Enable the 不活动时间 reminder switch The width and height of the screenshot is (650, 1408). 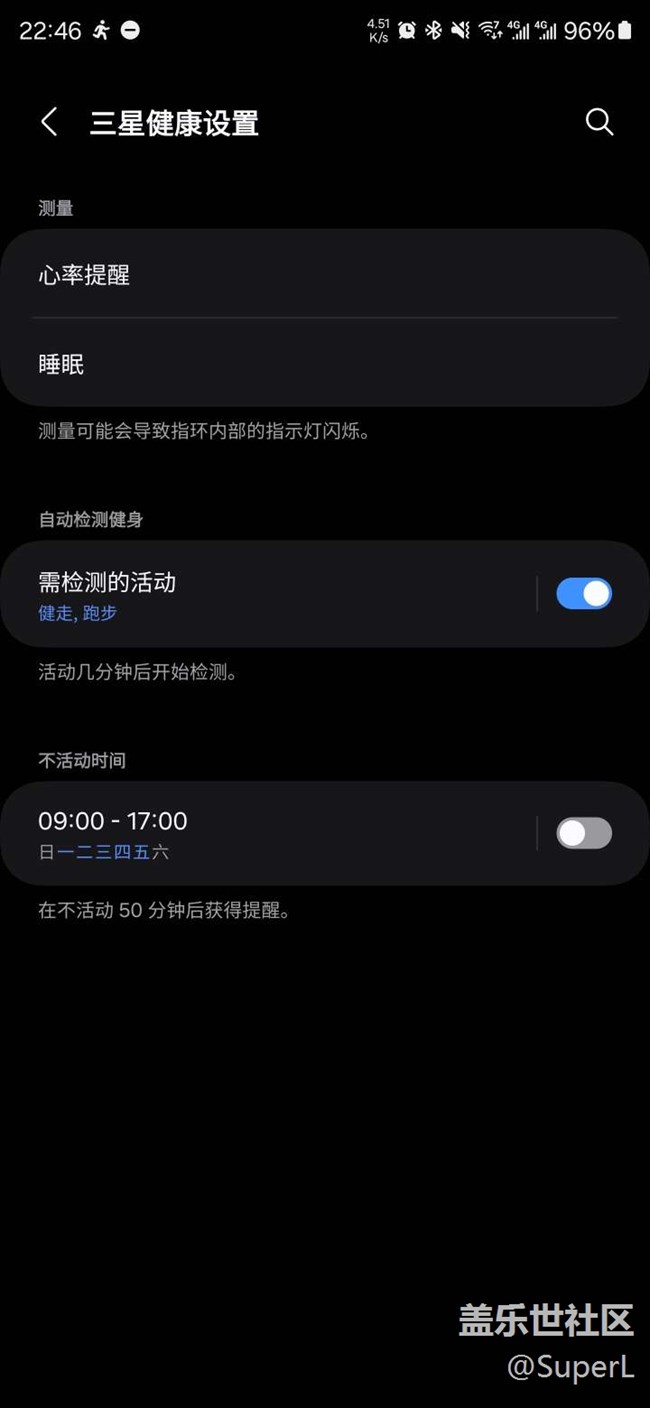(584, 833)
